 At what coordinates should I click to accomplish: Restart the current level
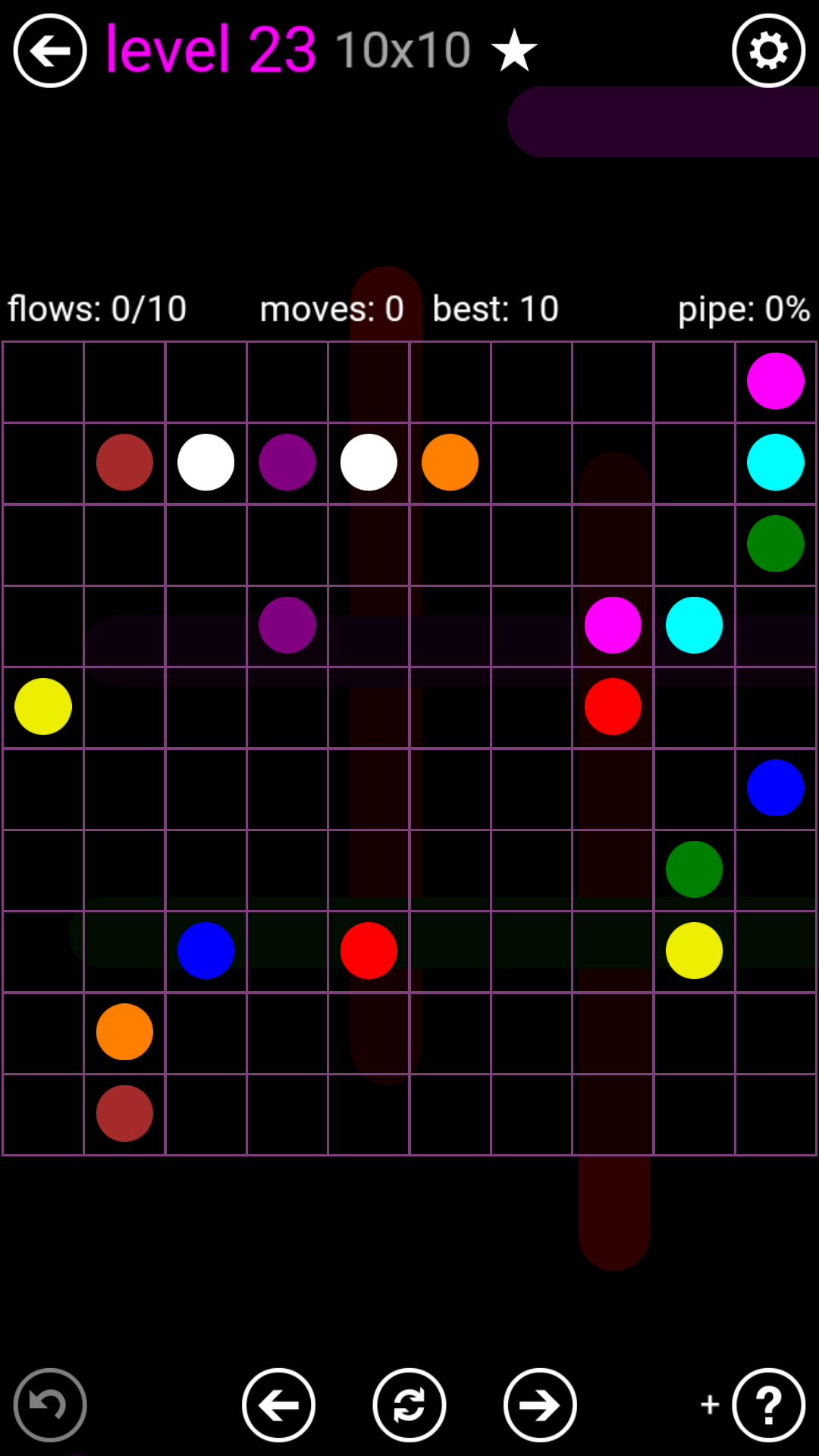[409, 1404]
